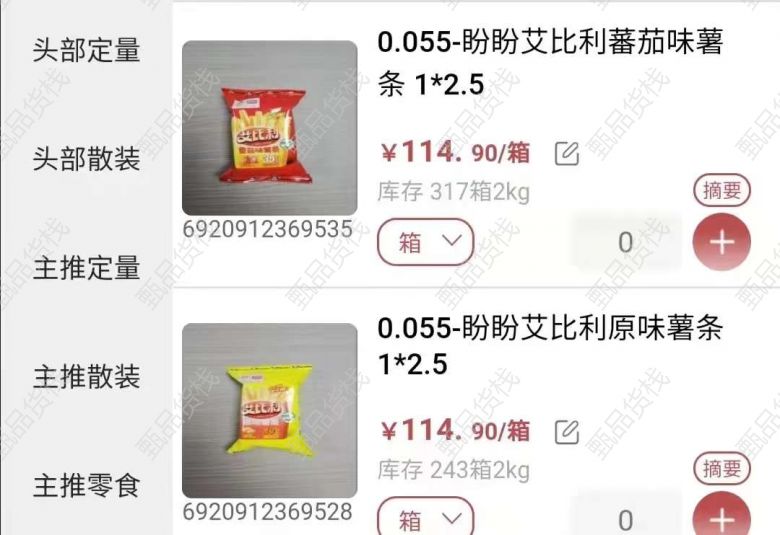
Task: Focus the quantity field for 原味薯条
Action: click(625, 519)
